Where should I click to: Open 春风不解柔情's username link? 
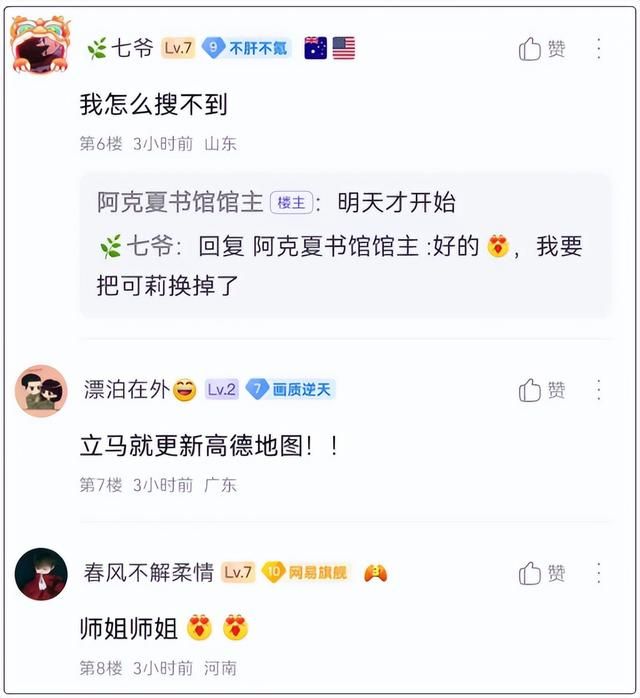[148, 573]
